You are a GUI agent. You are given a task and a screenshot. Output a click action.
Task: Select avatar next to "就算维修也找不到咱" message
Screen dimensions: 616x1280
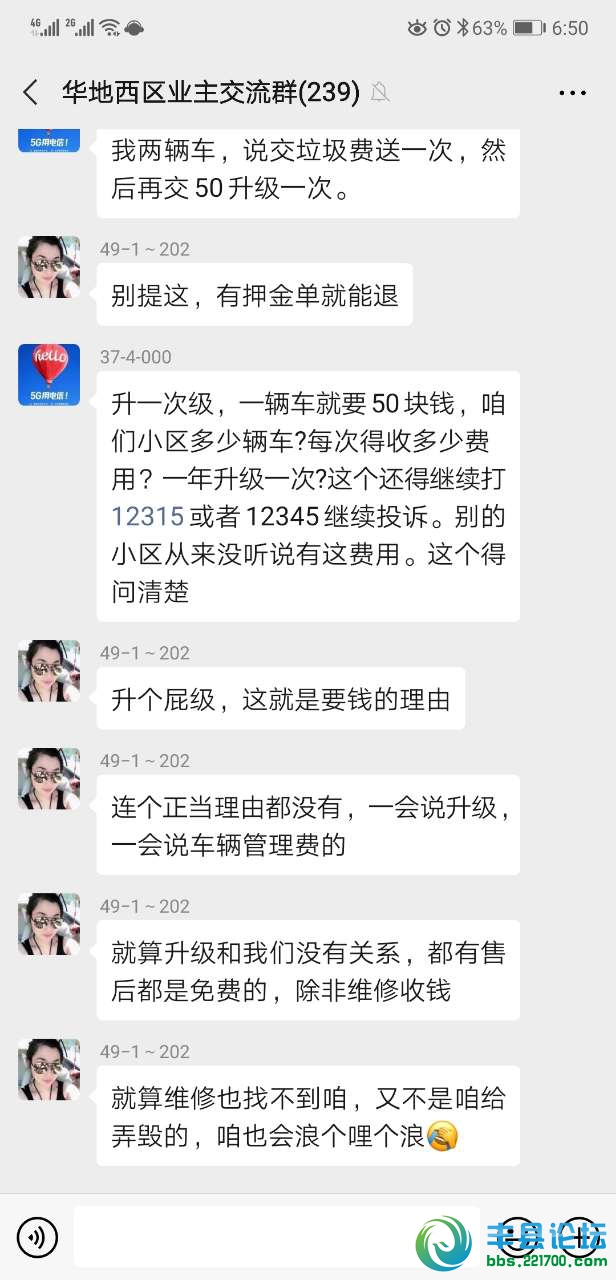pos(49,1069)
